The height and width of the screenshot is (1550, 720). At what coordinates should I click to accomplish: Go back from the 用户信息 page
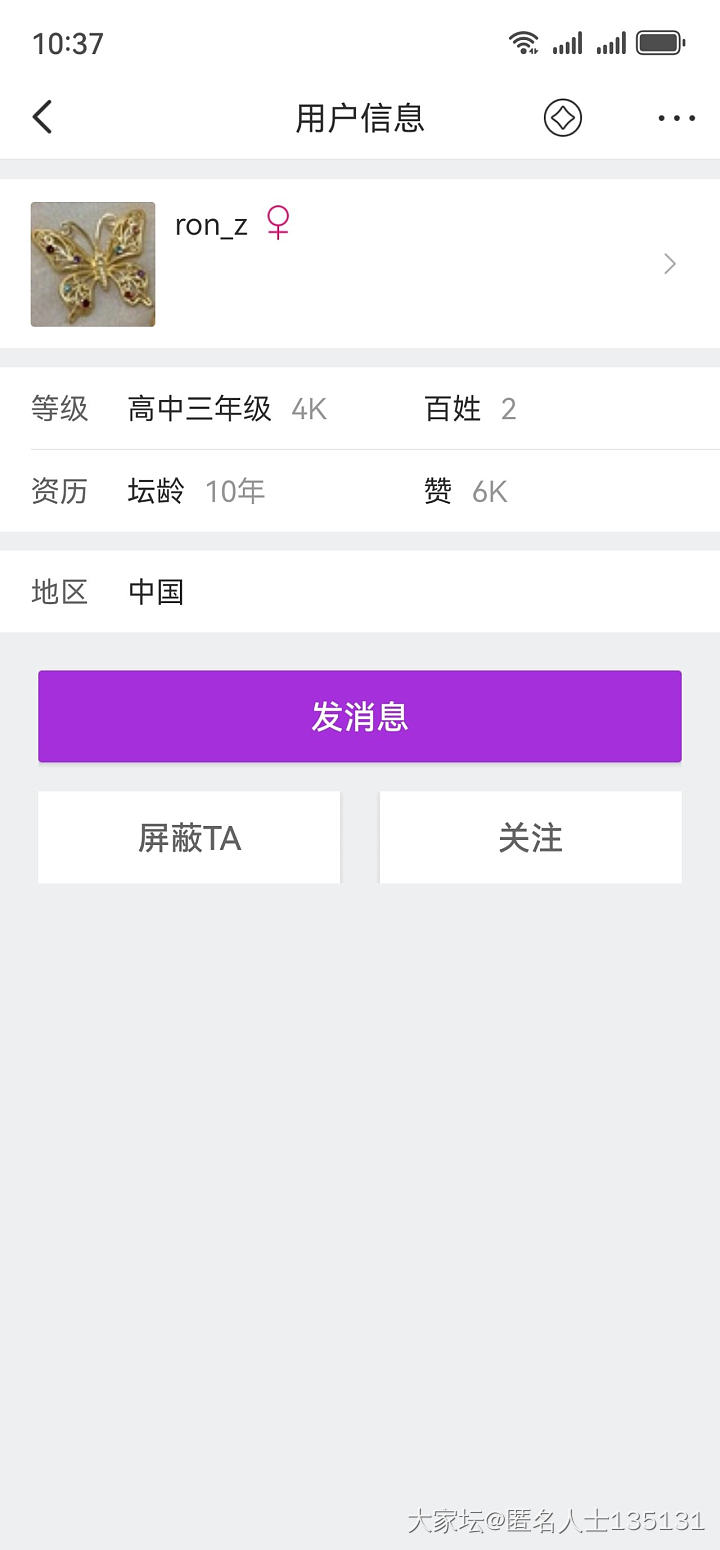[42, 118]
